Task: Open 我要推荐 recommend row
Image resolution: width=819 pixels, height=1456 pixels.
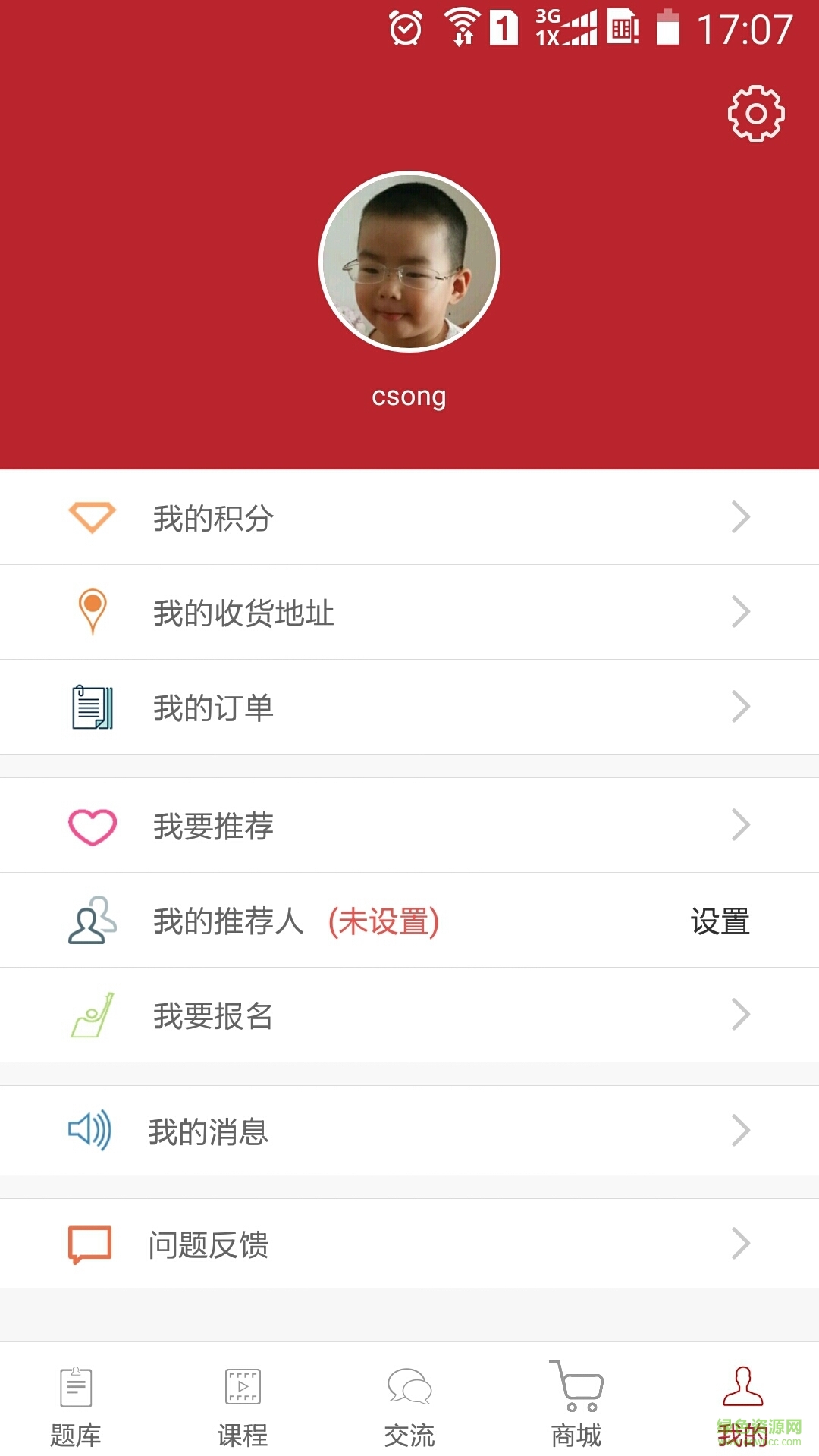Action: pos(409,825)
